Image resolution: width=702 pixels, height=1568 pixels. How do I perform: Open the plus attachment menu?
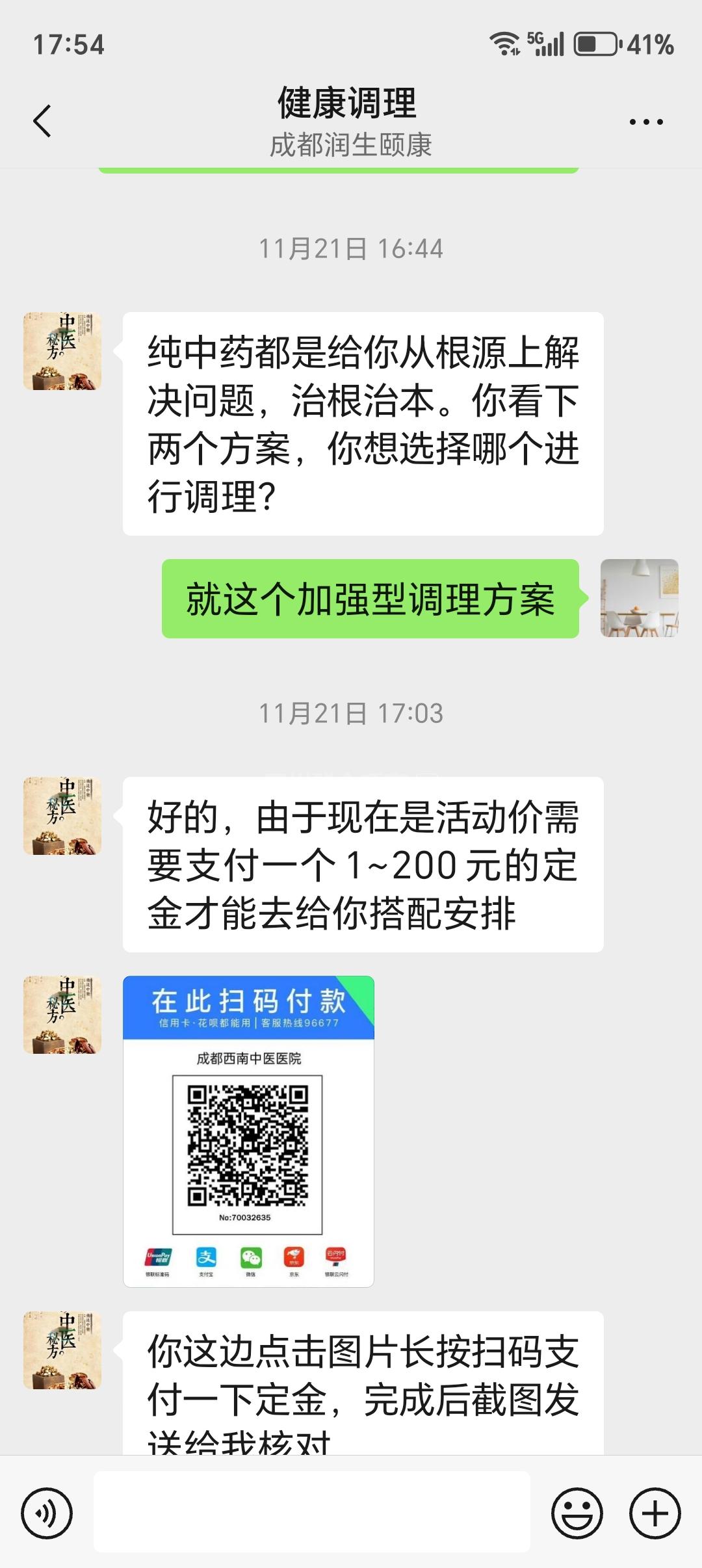(654, 1513)
